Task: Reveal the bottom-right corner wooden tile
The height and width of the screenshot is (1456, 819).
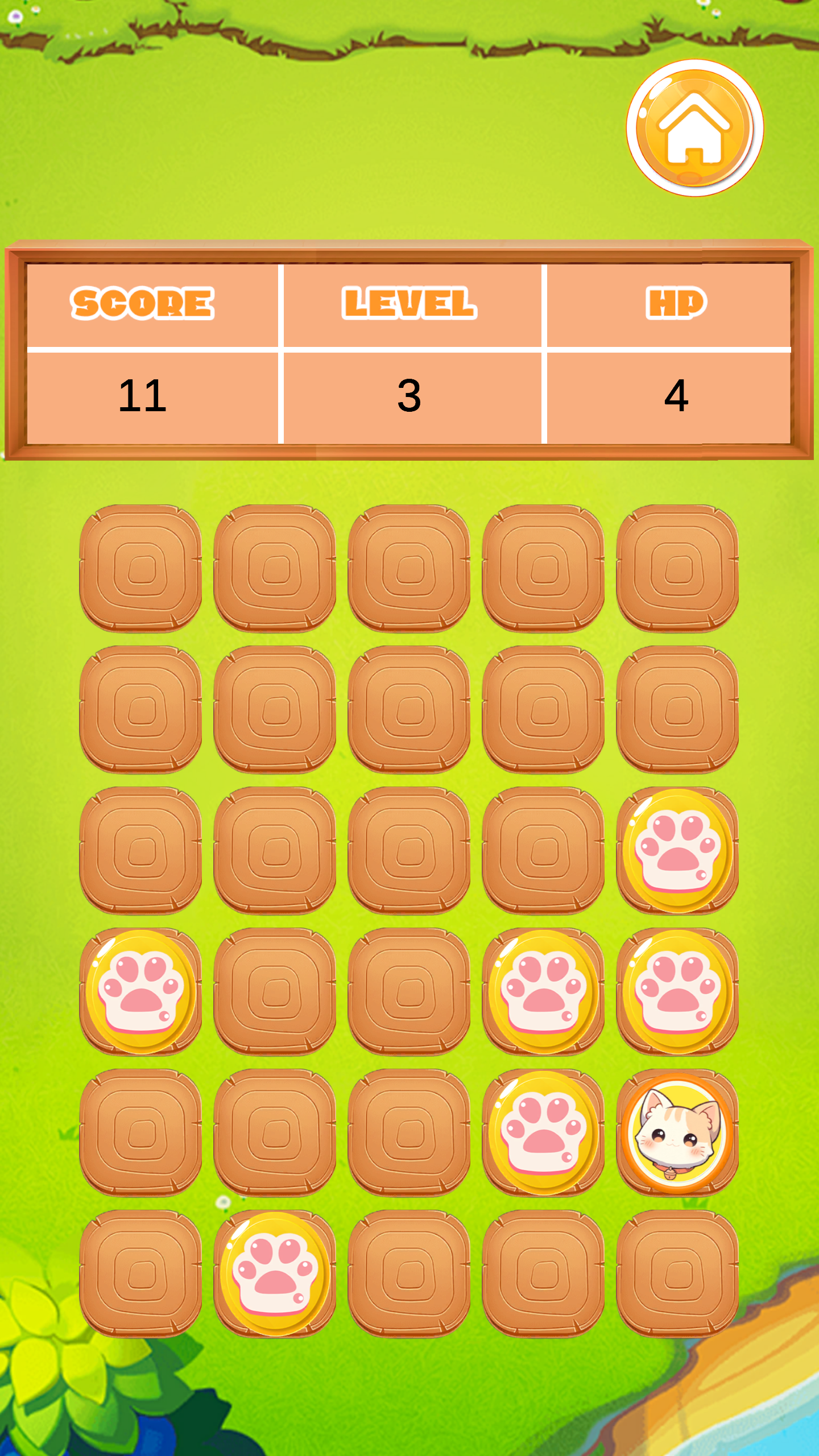Action: [677, 1274]
